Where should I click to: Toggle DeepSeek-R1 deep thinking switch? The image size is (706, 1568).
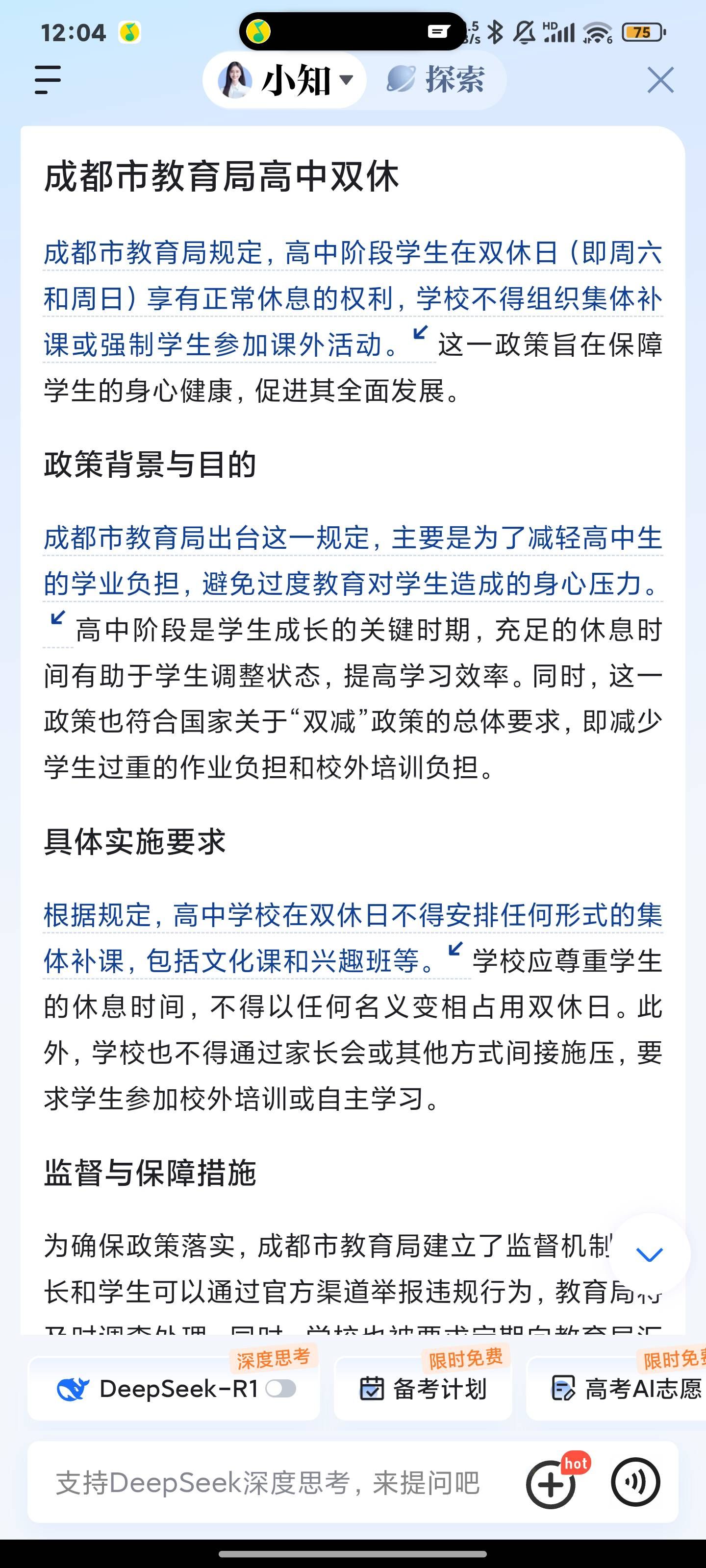(x=281, y=1389)
